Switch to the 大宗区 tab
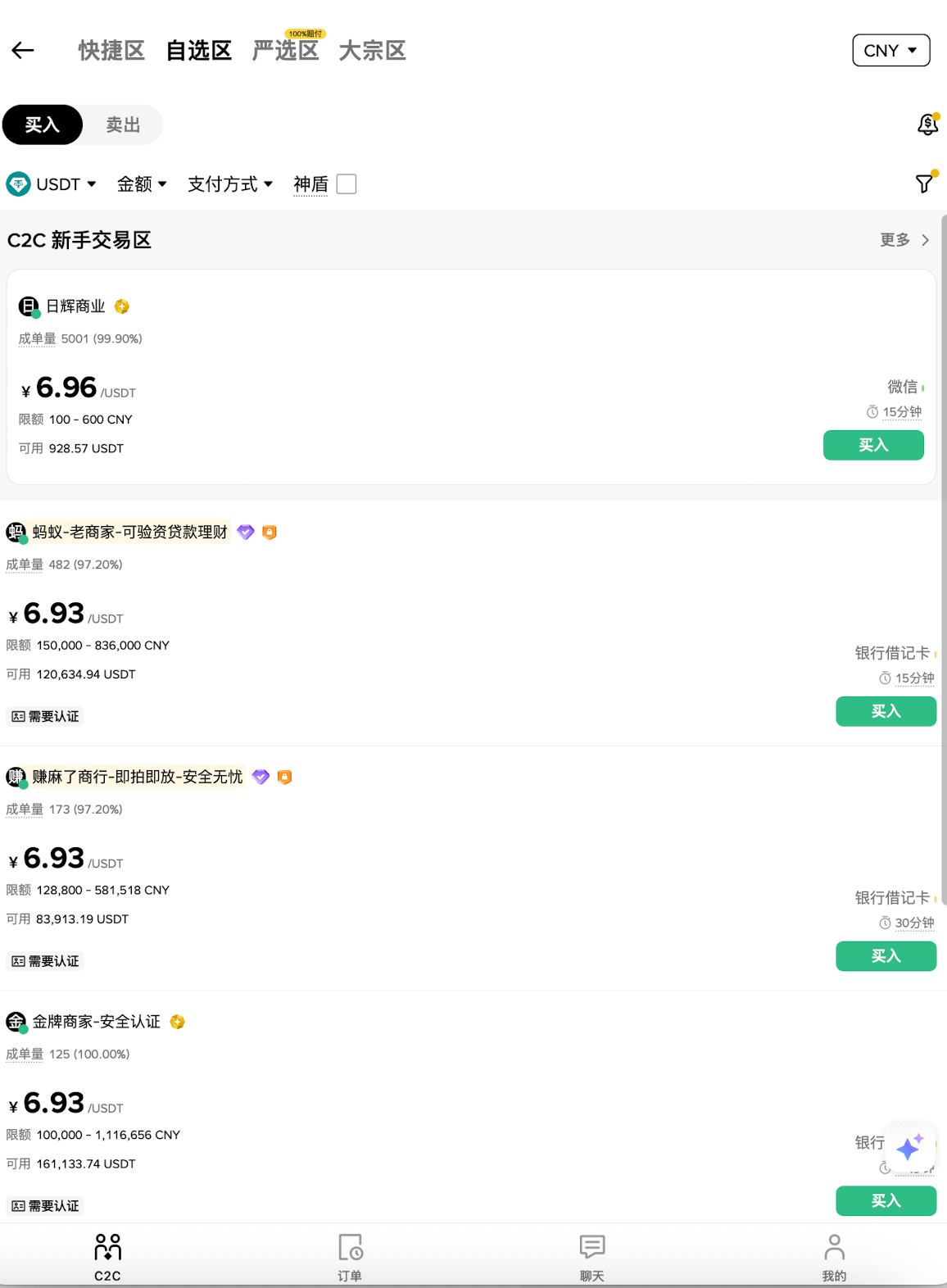This screenshot has height=1288, width=947. point(371,50)
